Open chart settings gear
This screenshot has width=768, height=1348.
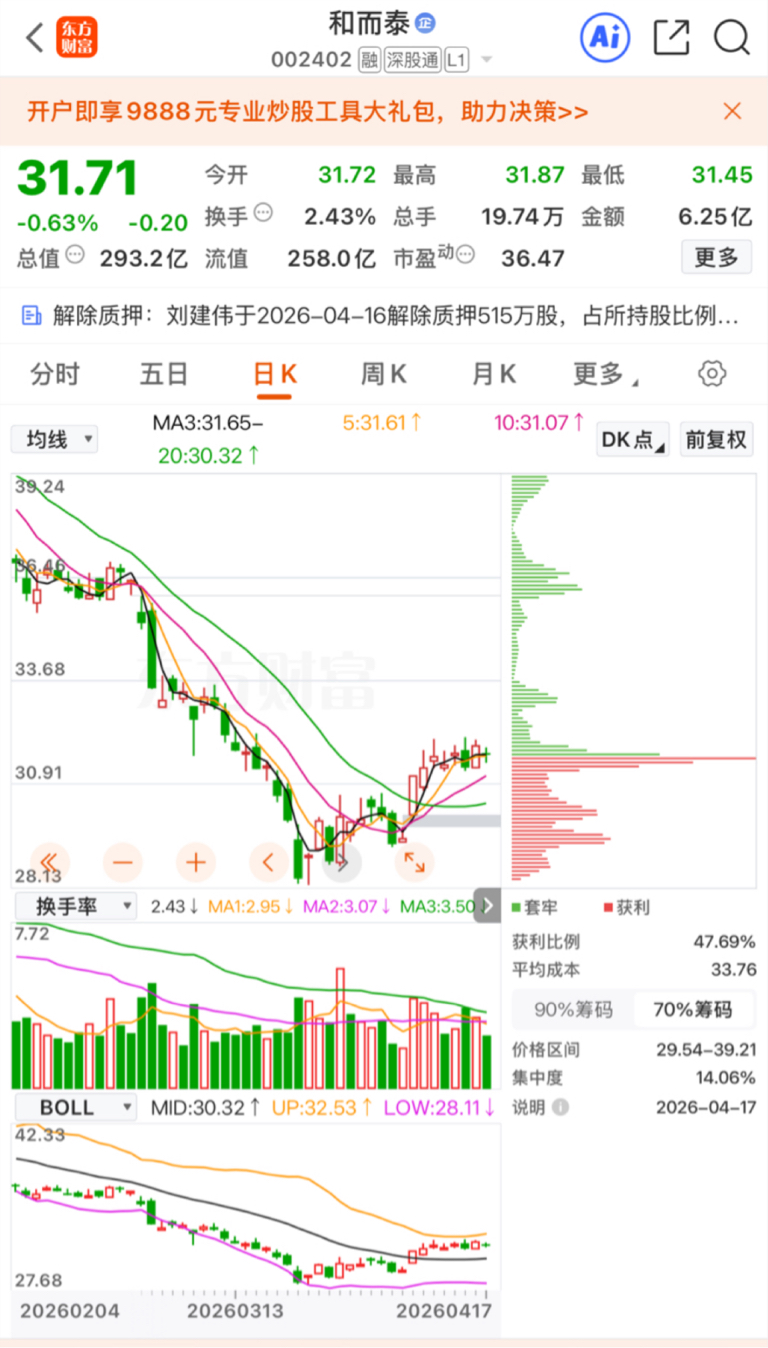(711, 374)
